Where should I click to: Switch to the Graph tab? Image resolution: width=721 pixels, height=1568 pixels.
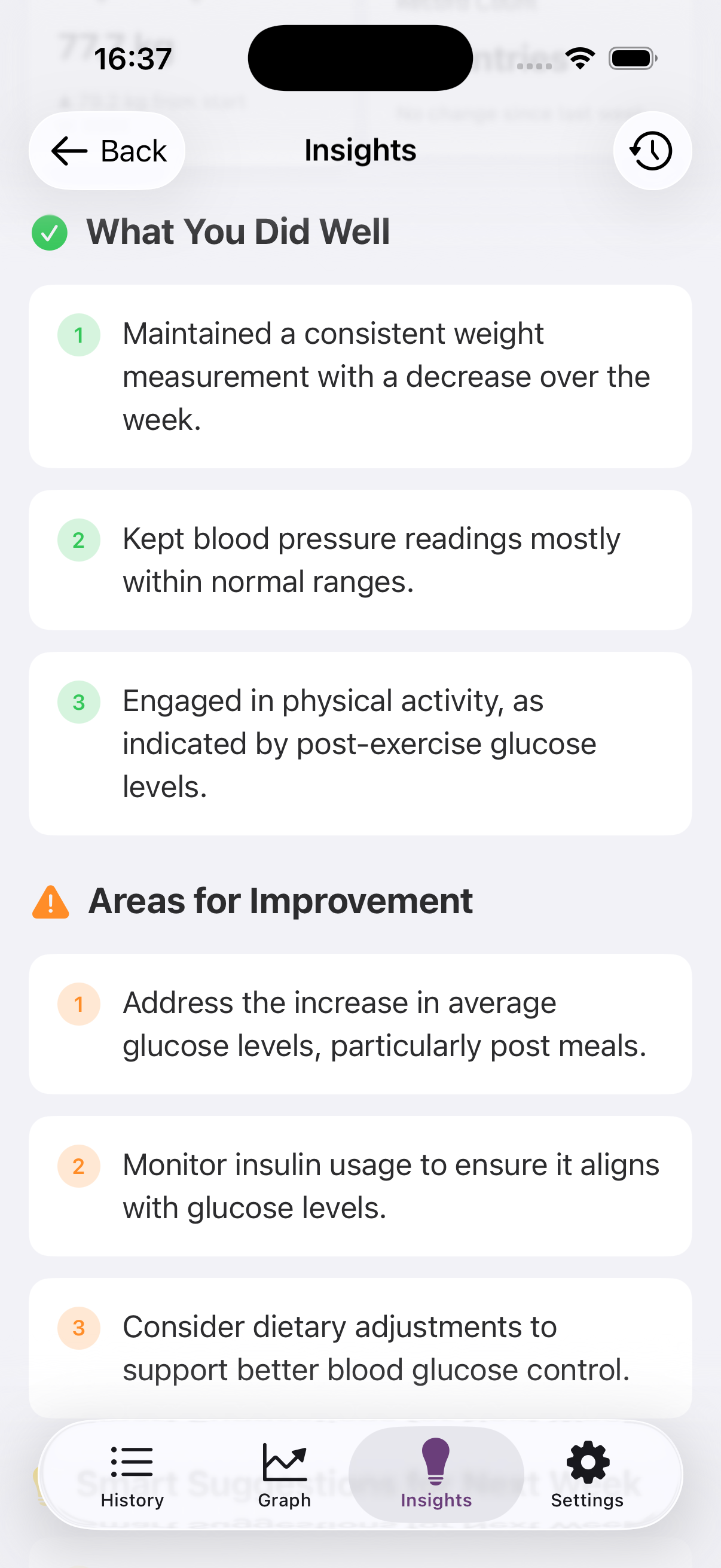[x=284, y=1474]
